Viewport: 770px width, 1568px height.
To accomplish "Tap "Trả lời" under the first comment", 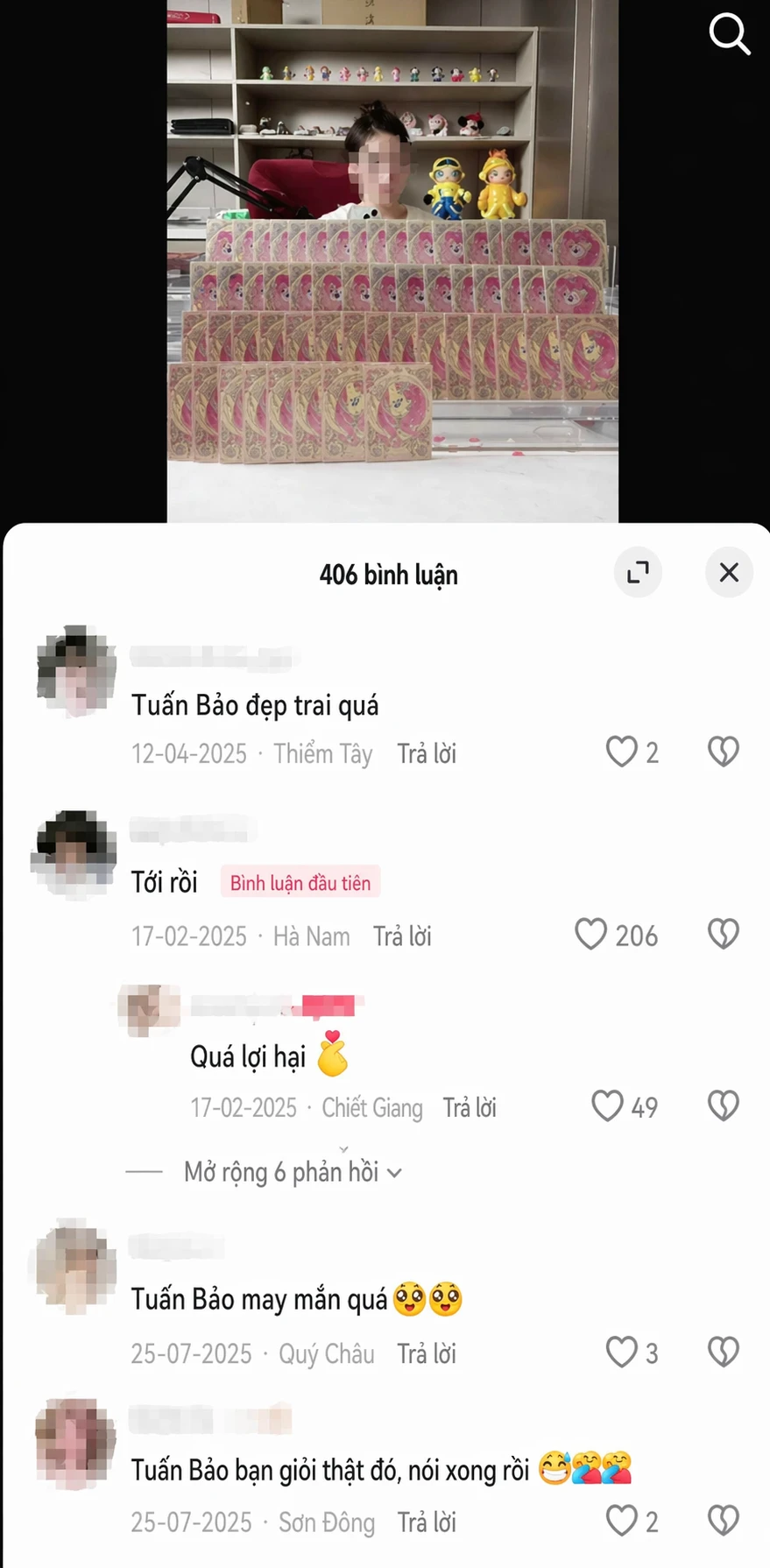I will [427, 753].
